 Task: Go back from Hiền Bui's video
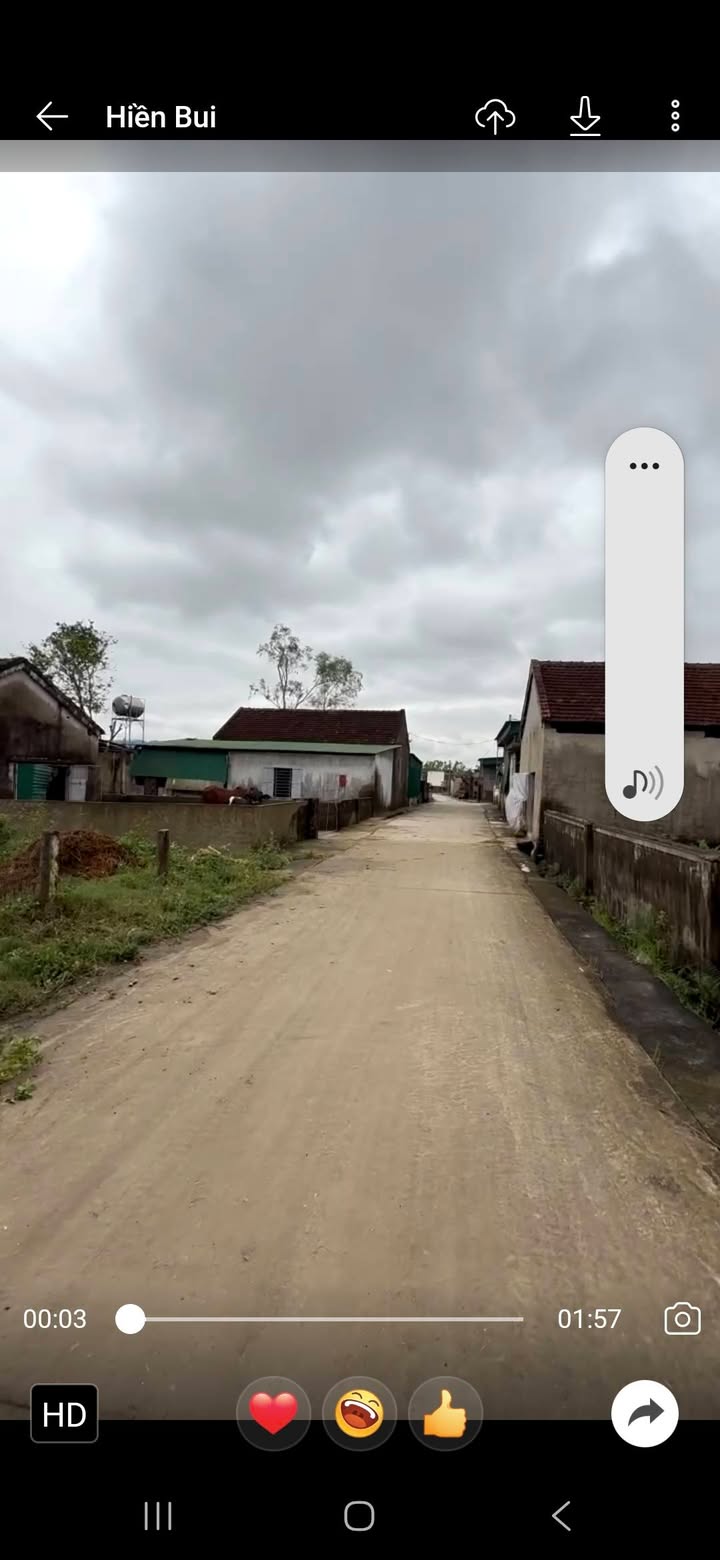click(x=52, y=117)
